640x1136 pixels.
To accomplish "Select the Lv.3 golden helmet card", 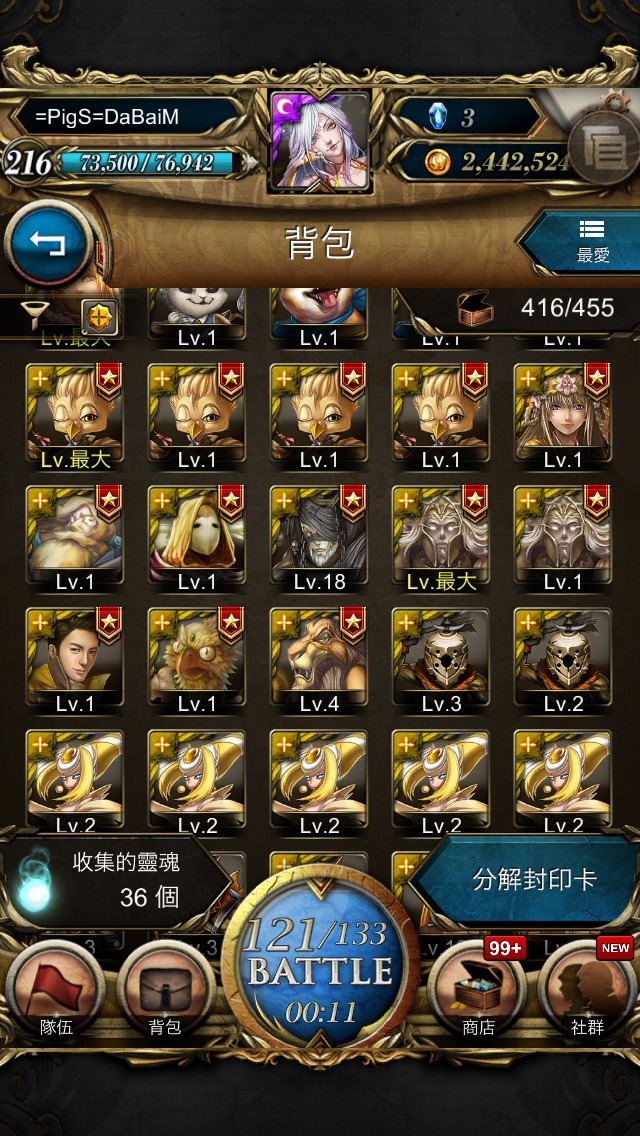I will [x=441, y=657].
